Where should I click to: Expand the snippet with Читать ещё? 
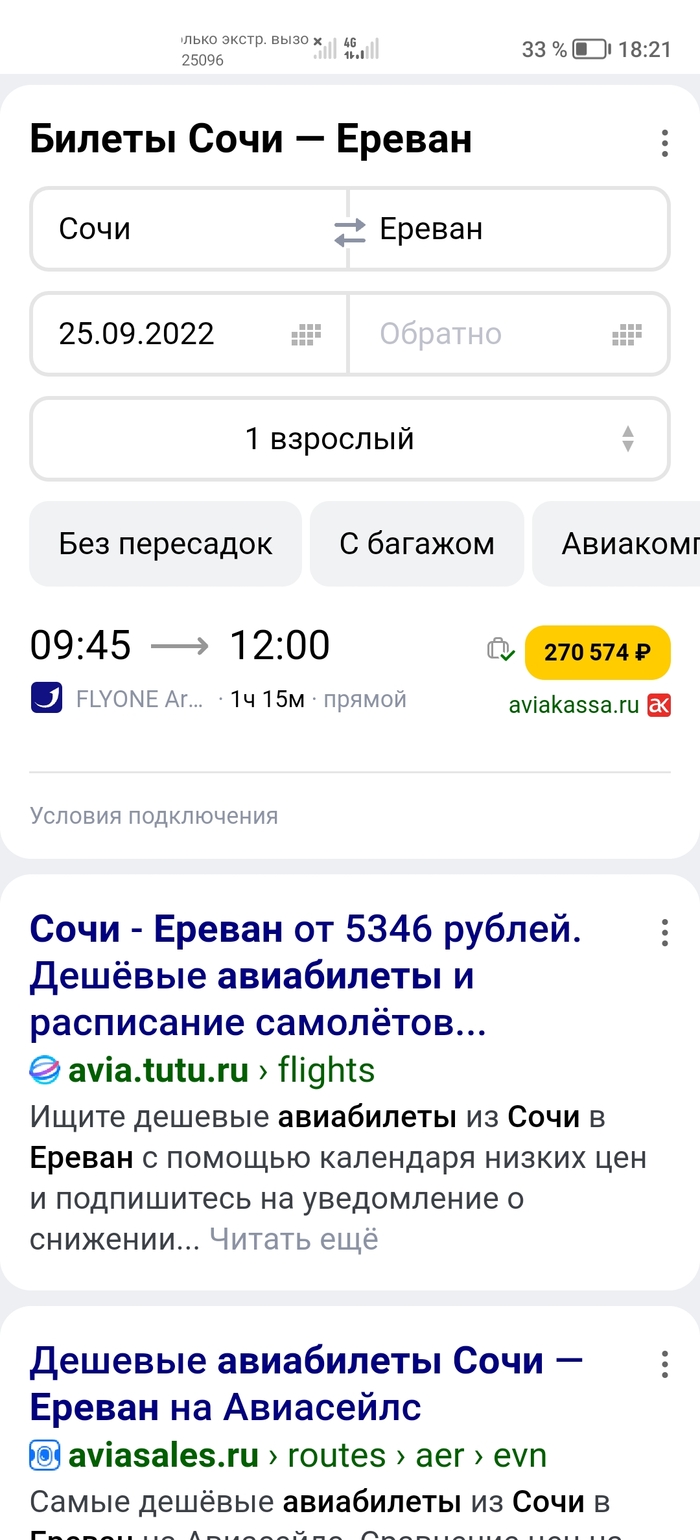coord(294,1240)
